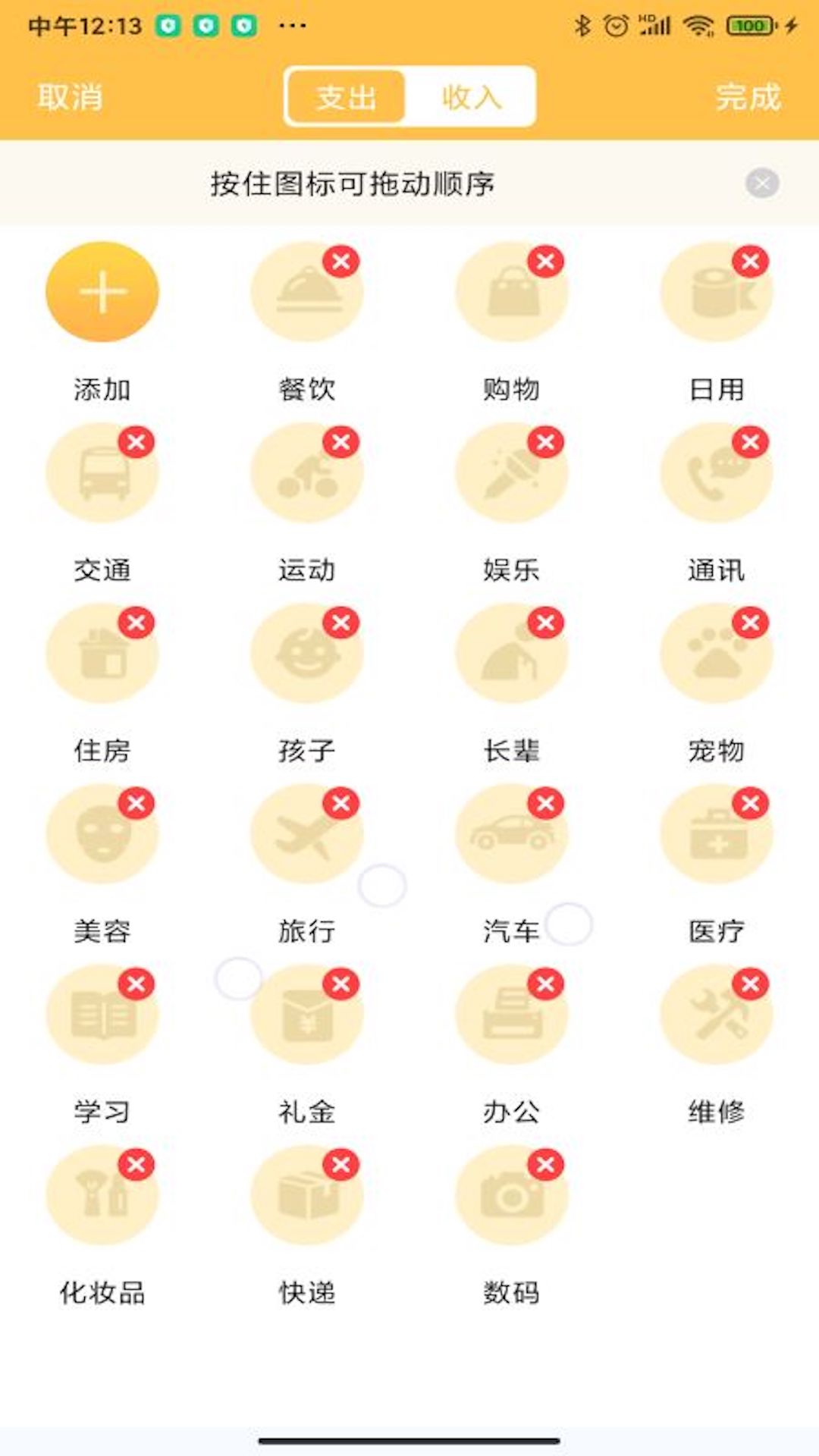Screen dimensions: 819x1456
Task: Select the 购物 shopping category icon
Action: [511, 292]
